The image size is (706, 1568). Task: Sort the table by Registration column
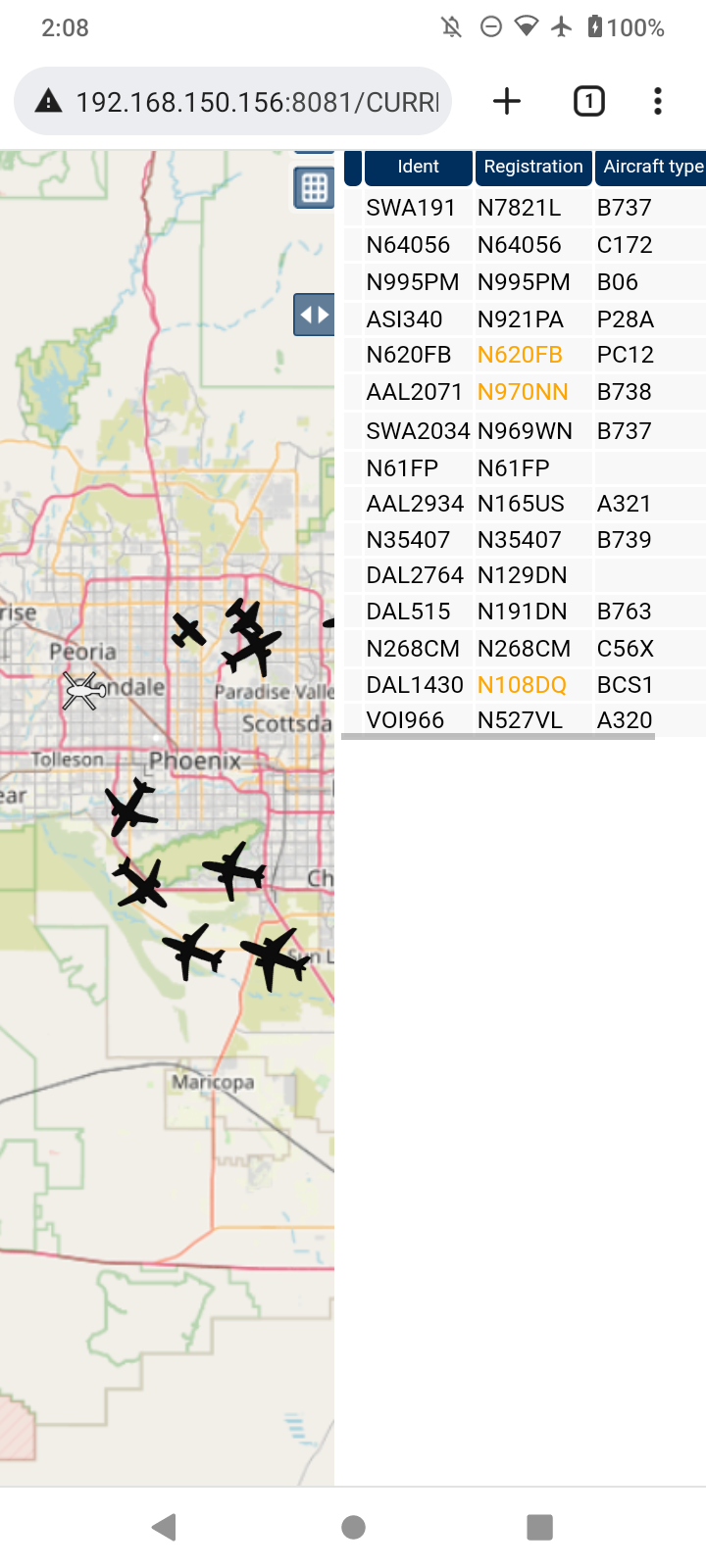(x=532, y=167)
